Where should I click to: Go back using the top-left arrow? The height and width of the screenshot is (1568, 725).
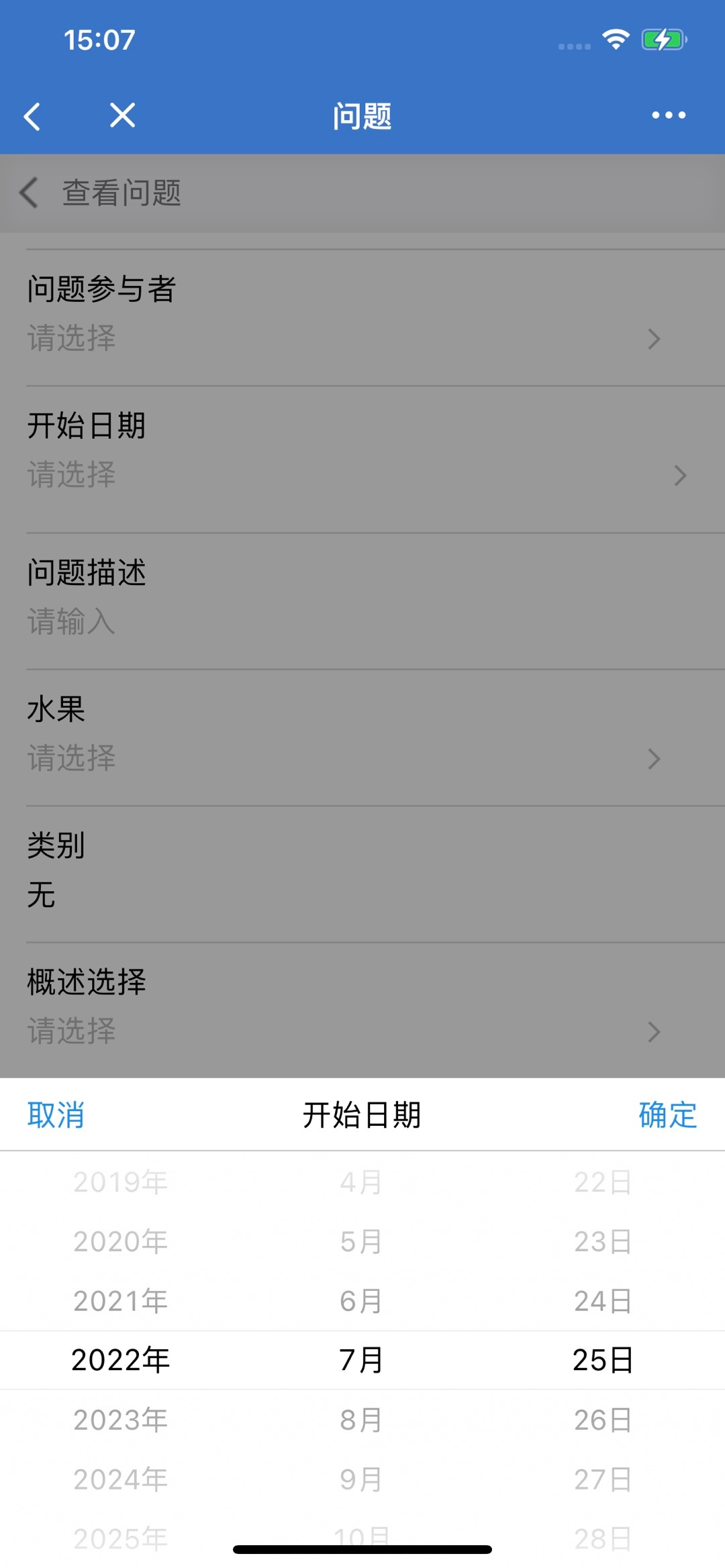pos(32,116)
